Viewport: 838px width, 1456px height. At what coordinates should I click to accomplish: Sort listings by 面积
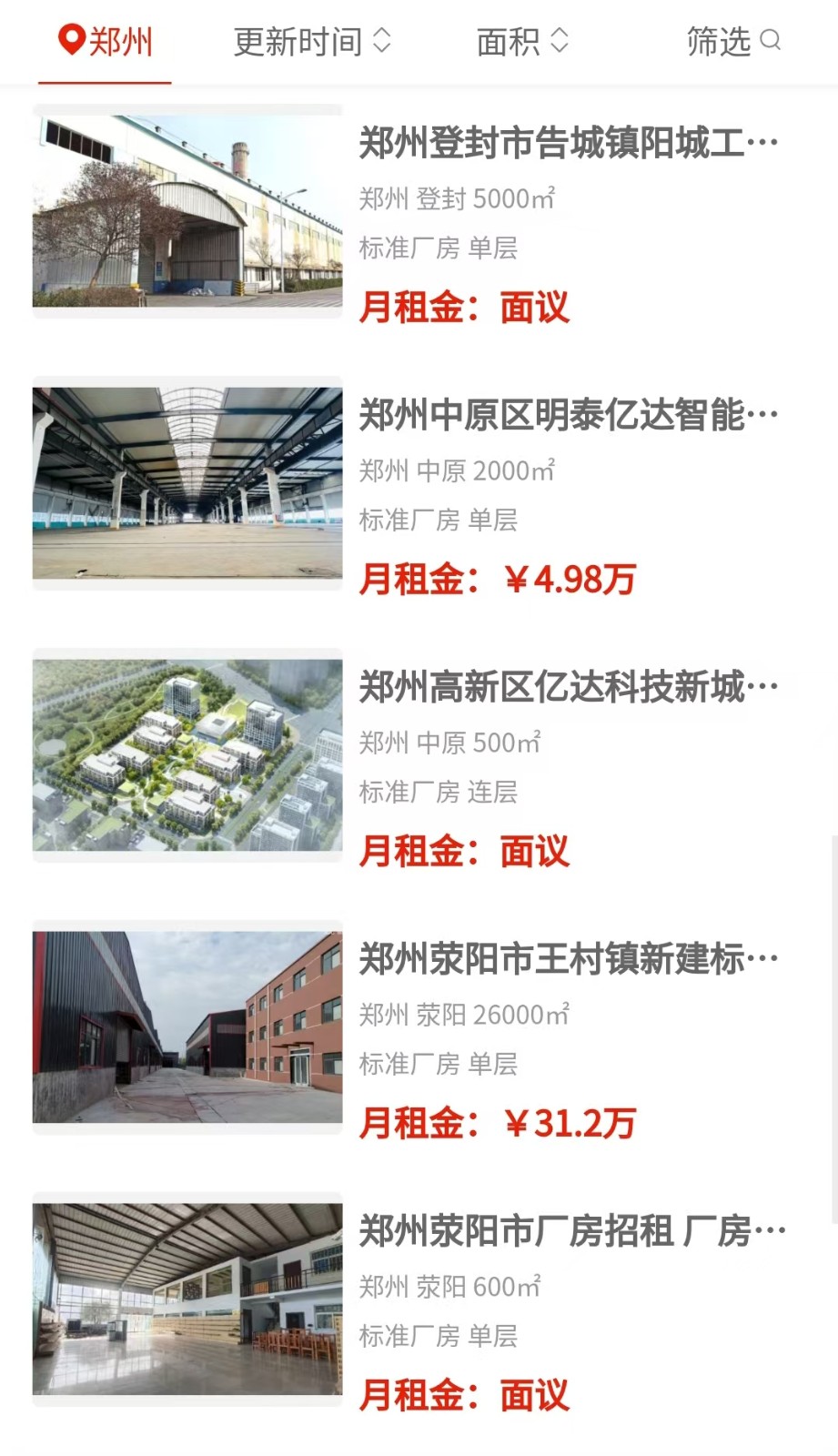[522, 41]
